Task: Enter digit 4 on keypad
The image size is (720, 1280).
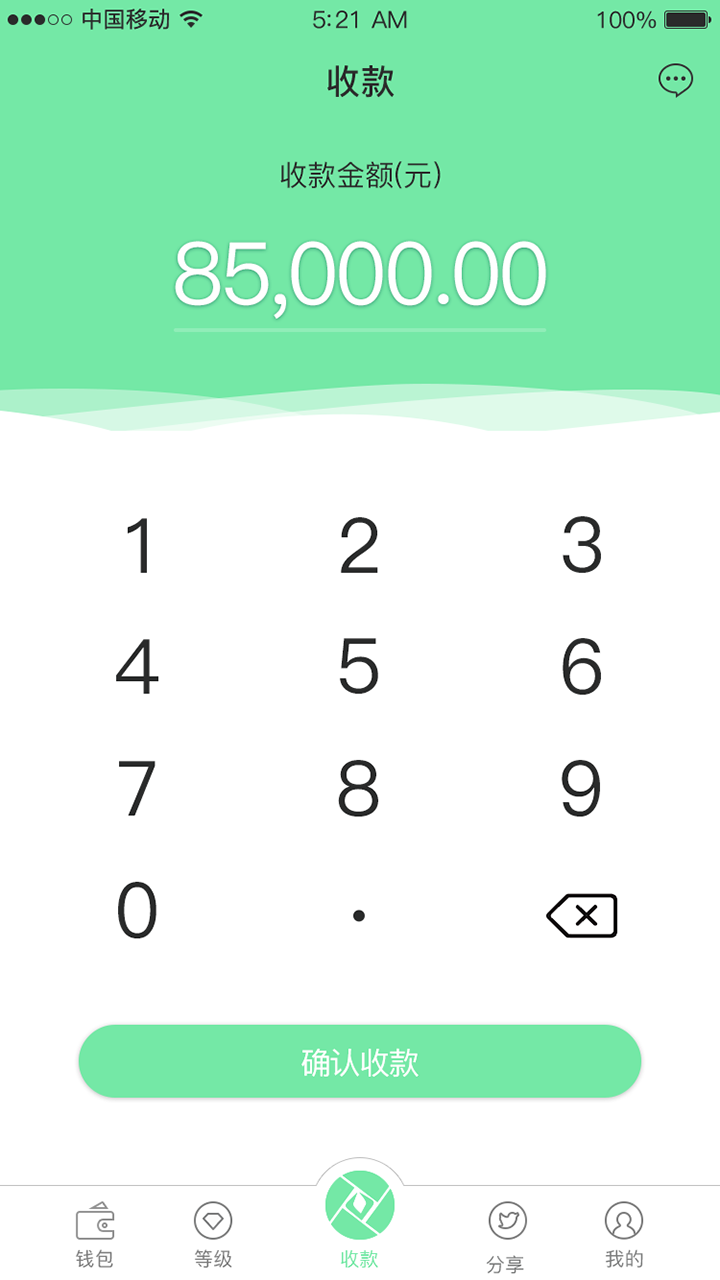Action: coord(138,667)
